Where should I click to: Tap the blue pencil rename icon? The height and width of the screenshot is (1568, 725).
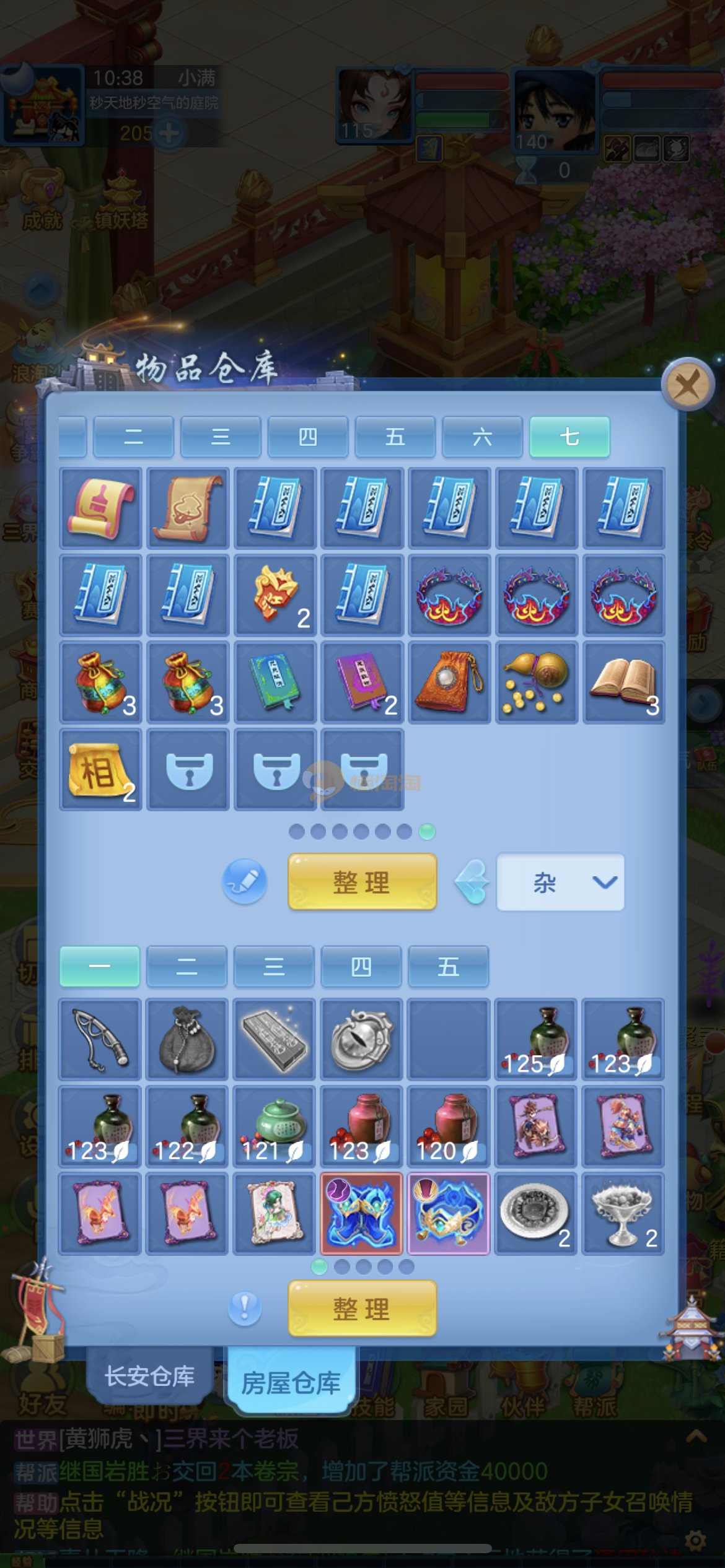click(245, 882)
